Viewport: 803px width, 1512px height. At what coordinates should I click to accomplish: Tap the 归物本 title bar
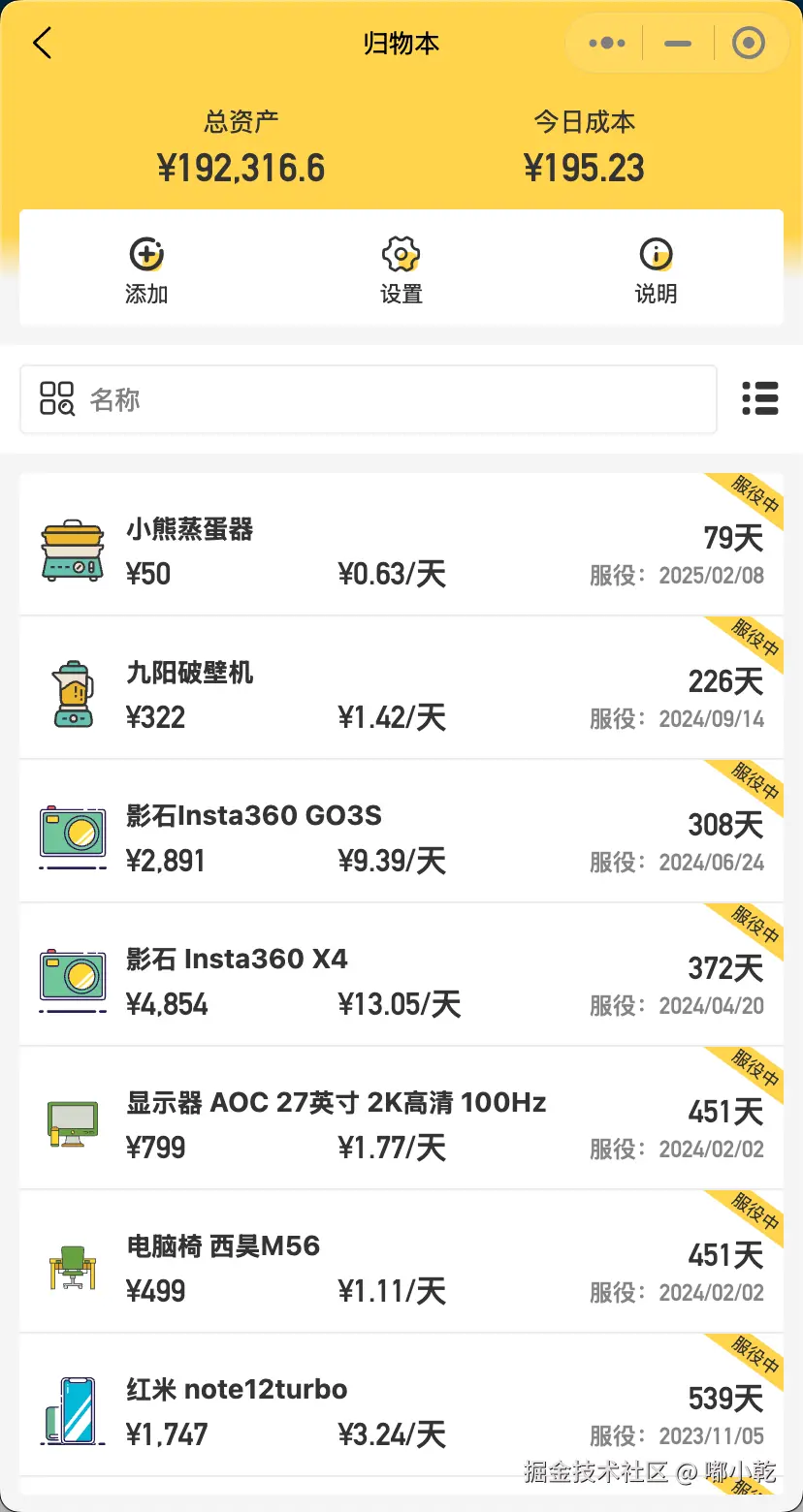tap(401, 43)
